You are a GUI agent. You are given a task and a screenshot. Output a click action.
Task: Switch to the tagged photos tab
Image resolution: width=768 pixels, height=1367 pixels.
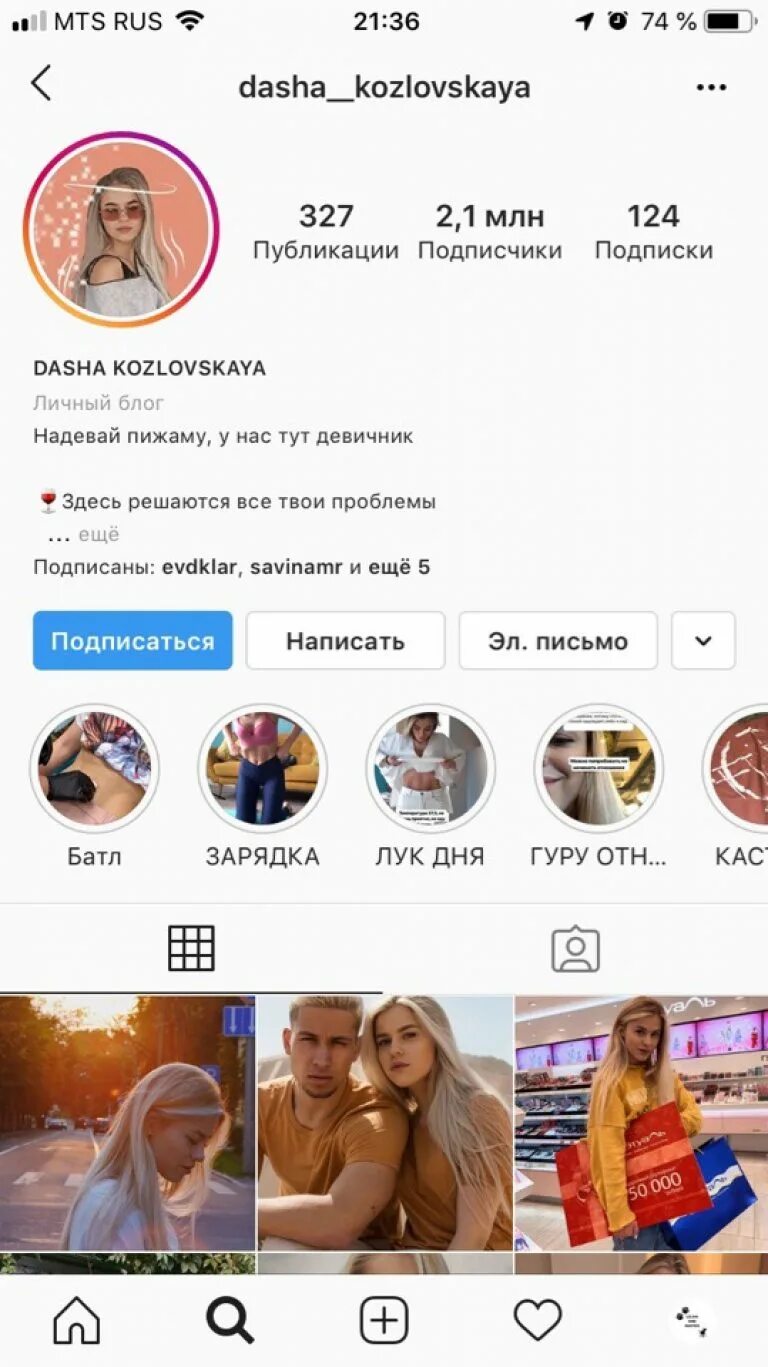click(x=575, y=949)
